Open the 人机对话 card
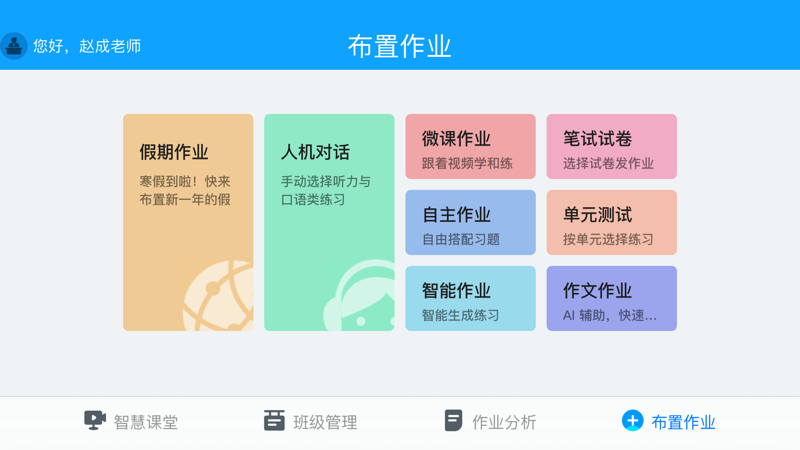The height and width of the screenshot is (450, 800). click(329, 222)
